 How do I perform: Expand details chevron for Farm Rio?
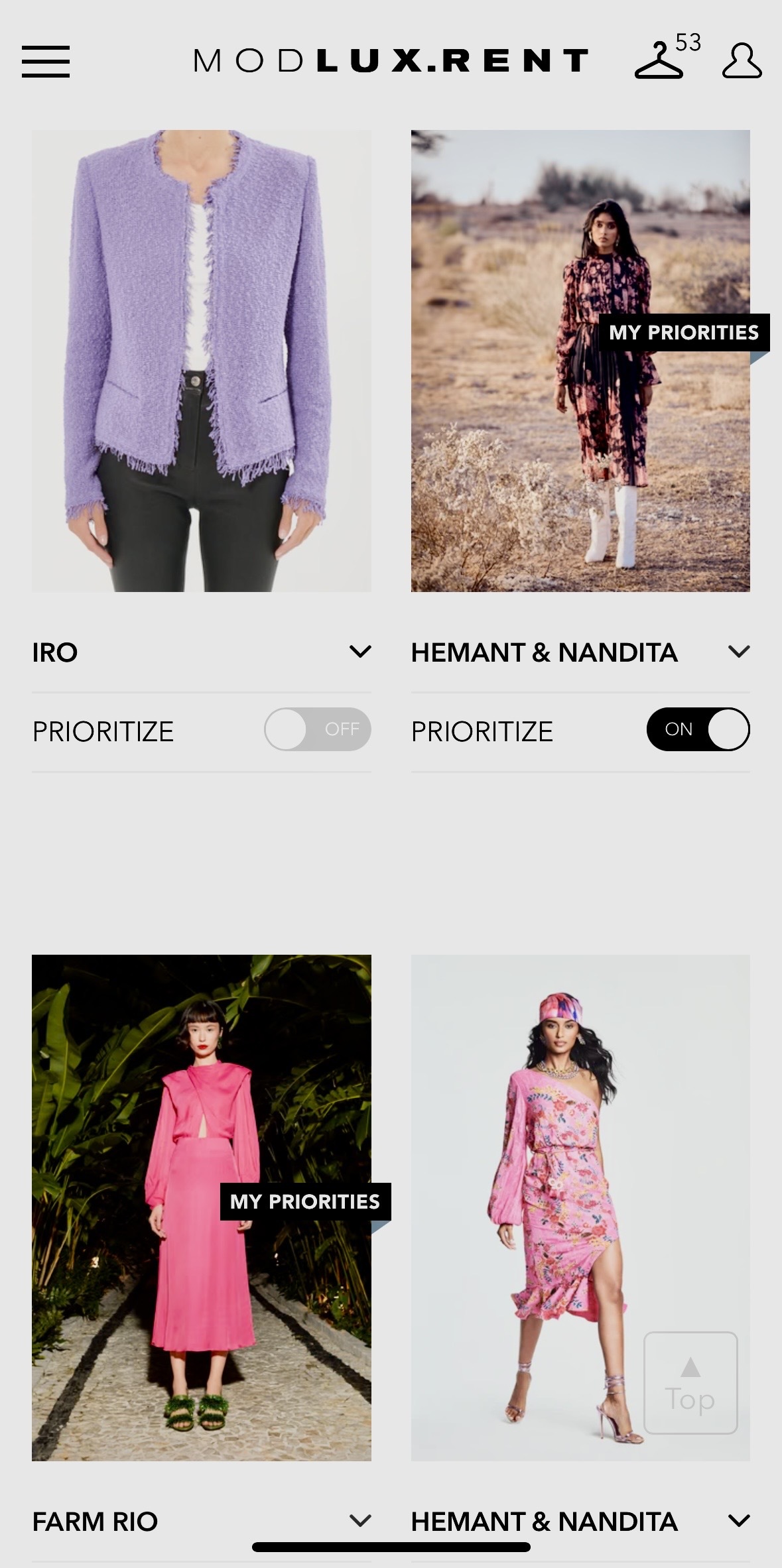pyautogui.click(x=360, y=1520)
